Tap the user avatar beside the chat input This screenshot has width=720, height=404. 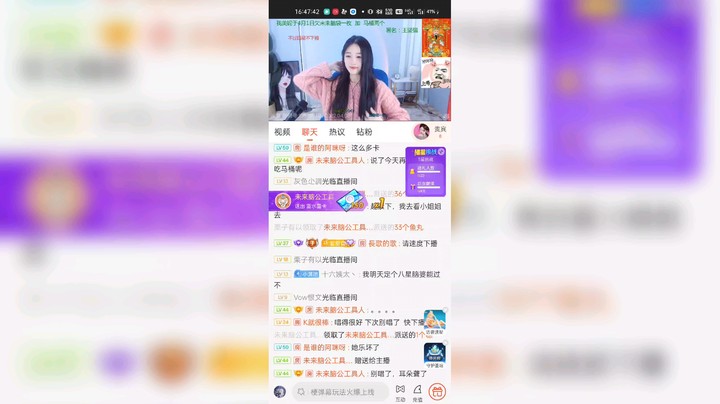pyautogui.click(x=280, y=392)
